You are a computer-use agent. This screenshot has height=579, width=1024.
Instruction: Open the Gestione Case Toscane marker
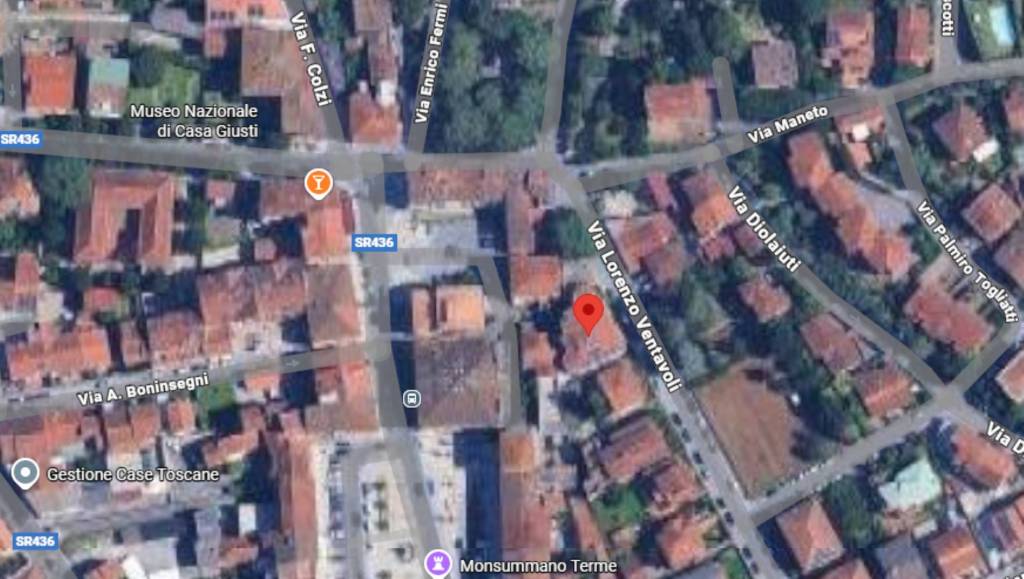click(26, 473)
